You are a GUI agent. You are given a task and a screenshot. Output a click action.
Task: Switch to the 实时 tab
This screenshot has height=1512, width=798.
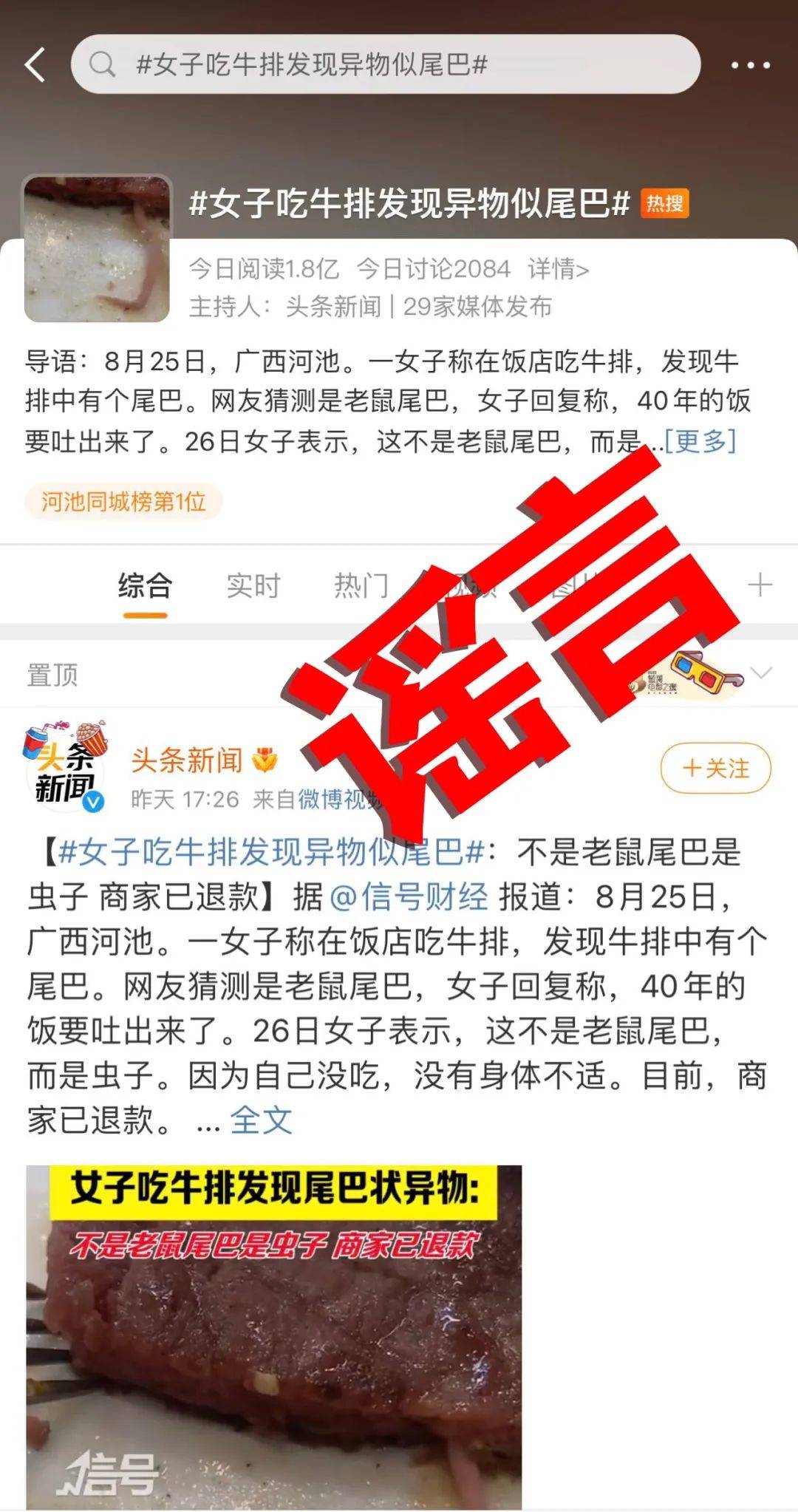coord(253,586)
